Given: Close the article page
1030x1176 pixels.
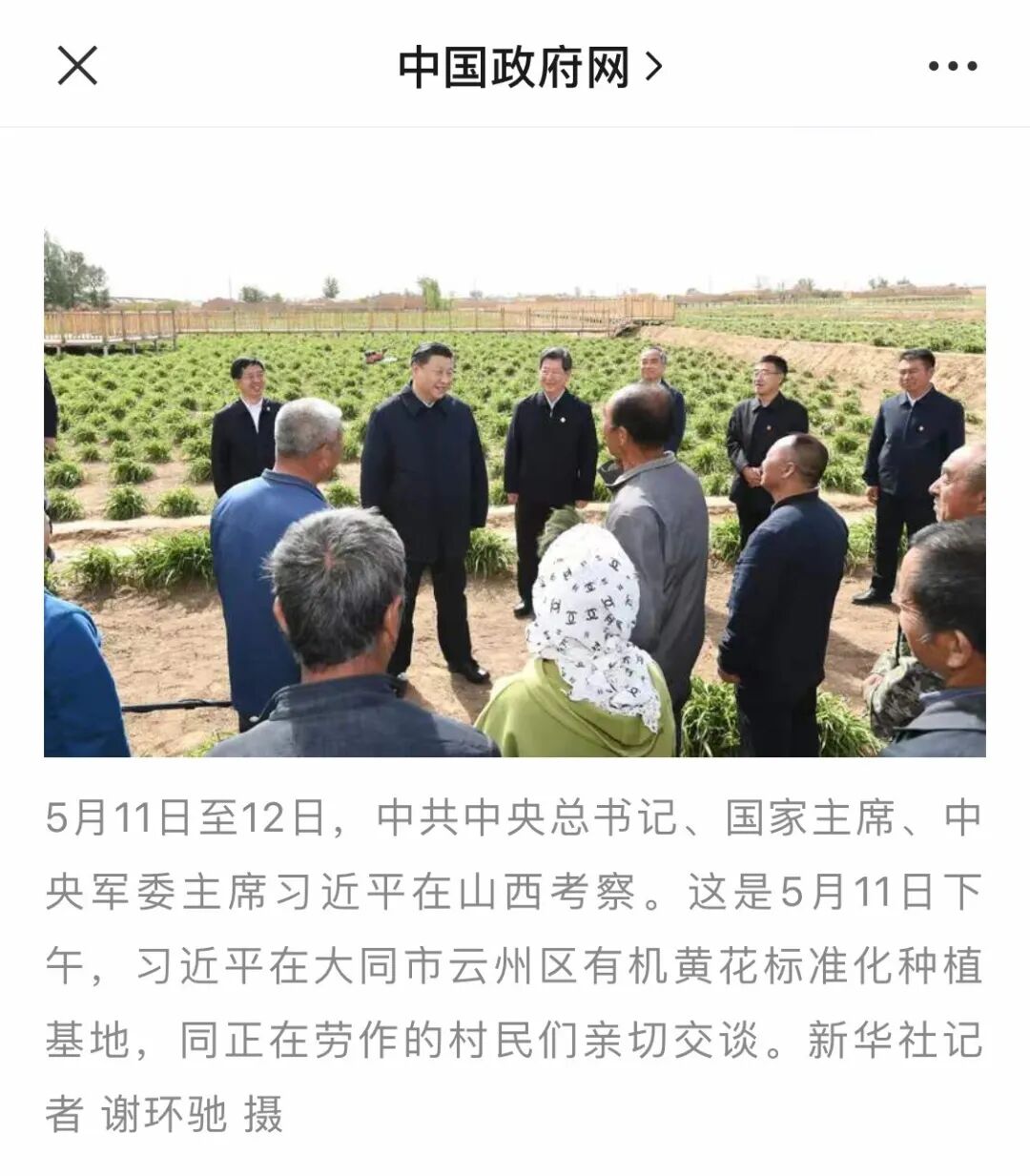Looking at the screenshot, I should click(77, 66).
